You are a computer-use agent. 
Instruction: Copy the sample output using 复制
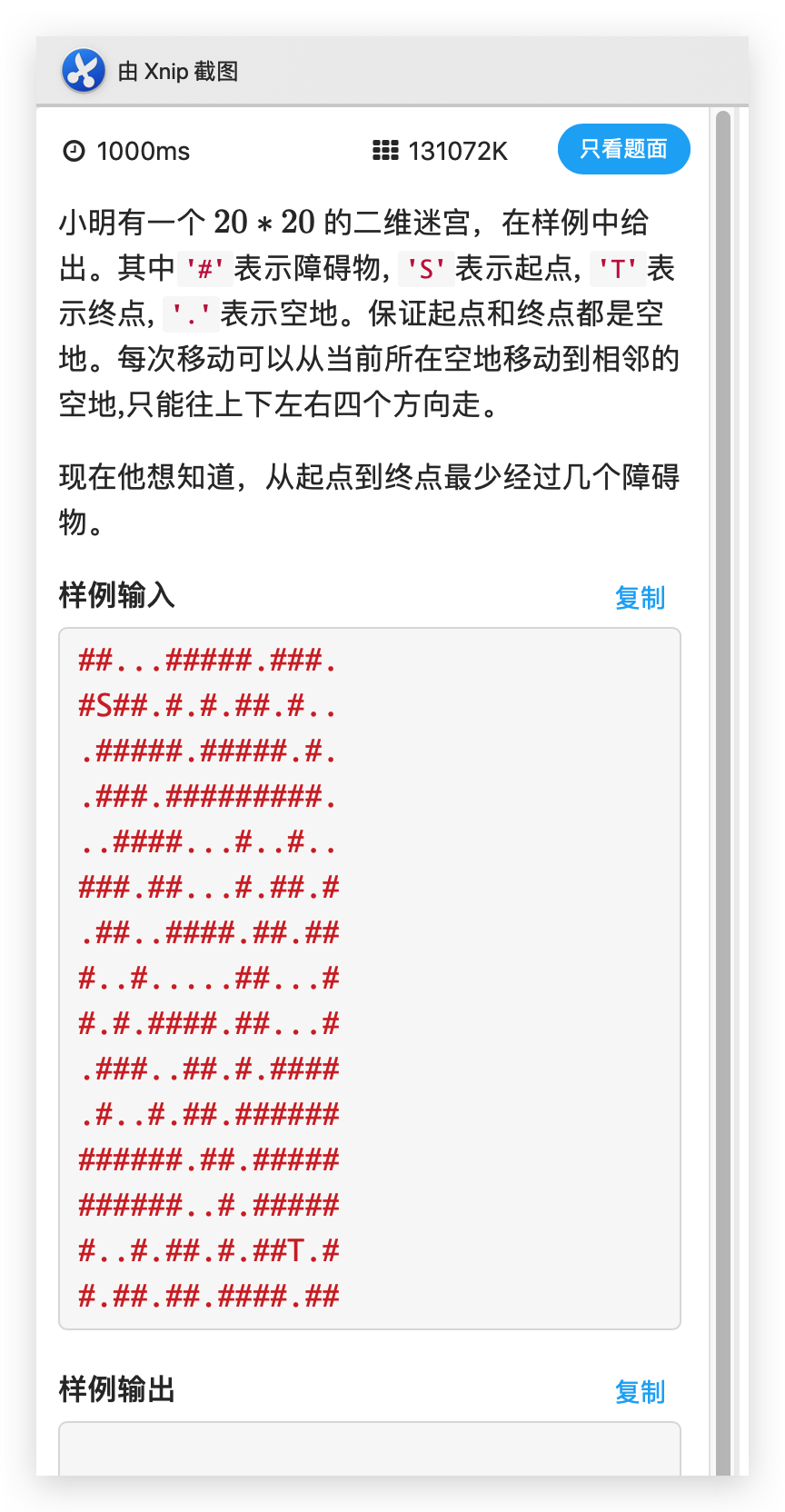click(641, 1392)
